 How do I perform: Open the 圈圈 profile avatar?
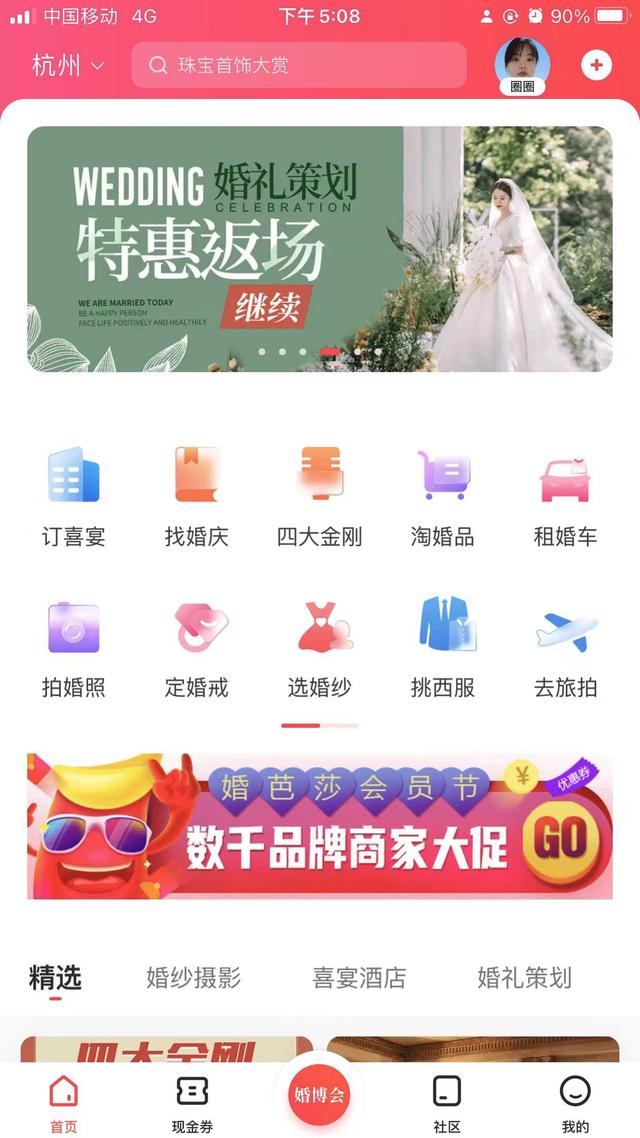[x=522, y=64]
